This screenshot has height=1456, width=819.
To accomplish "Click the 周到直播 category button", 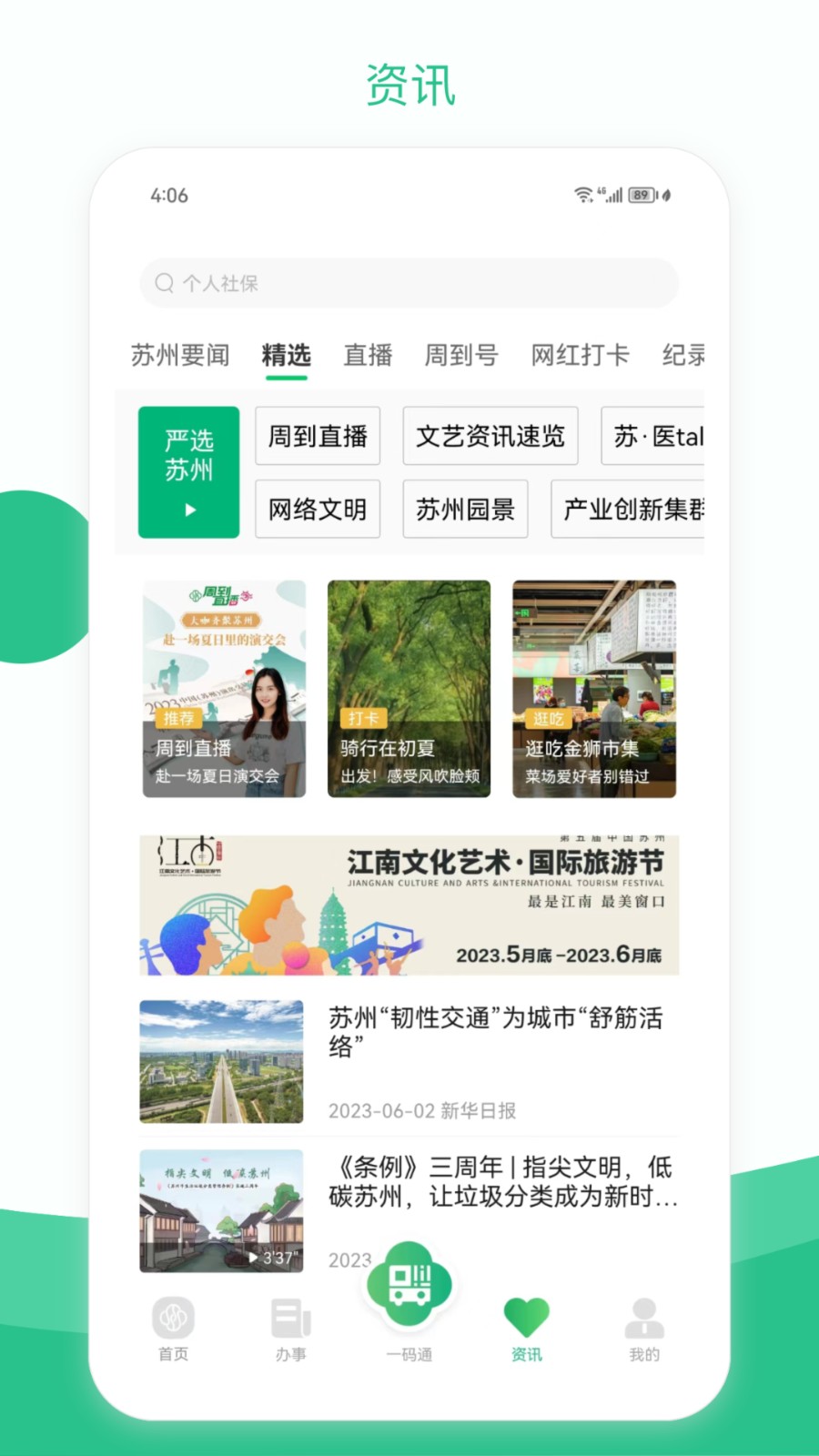I will click(x=318, y=436).
